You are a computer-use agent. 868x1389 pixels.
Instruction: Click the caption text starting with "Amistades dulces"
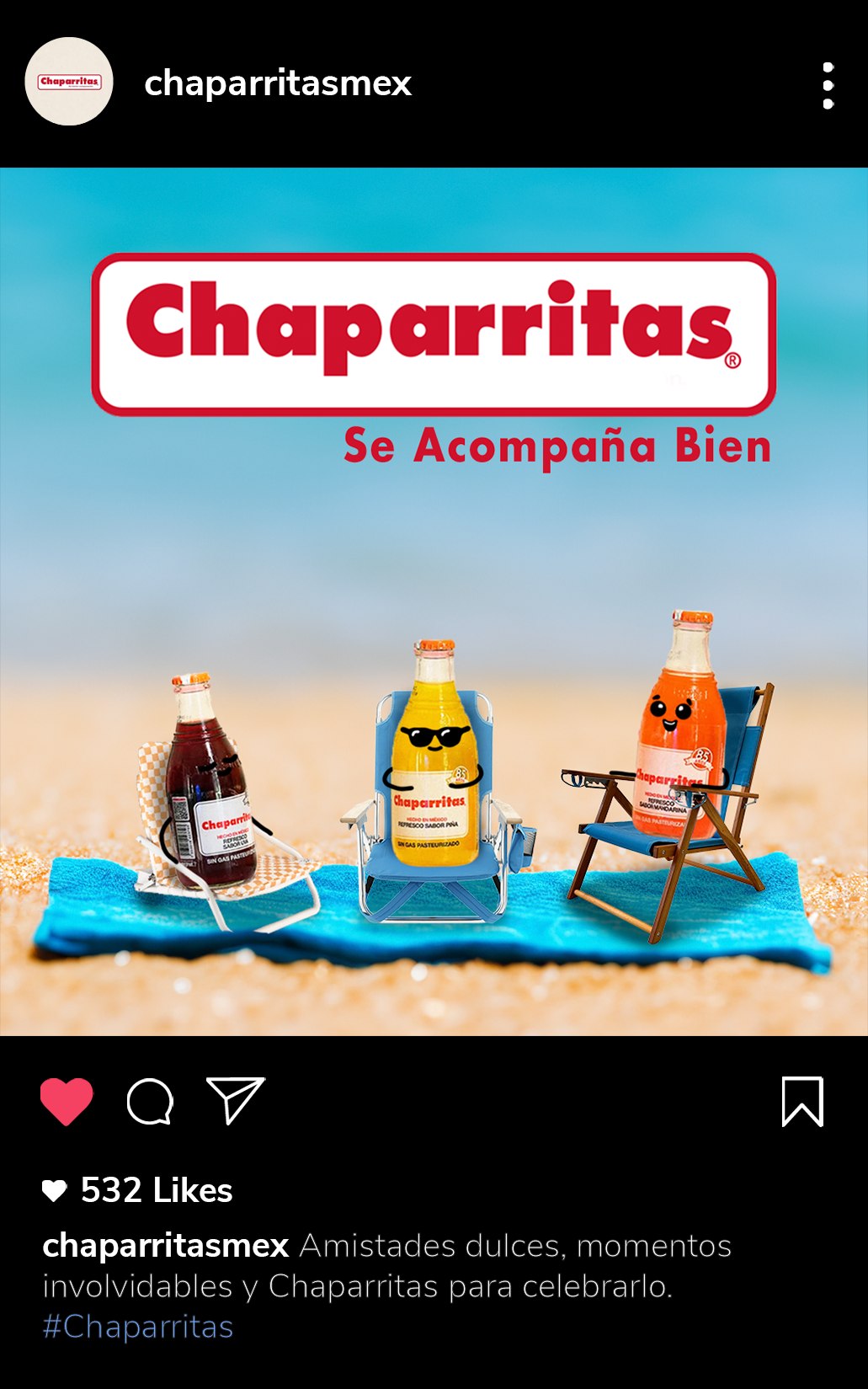[514, 1245]
